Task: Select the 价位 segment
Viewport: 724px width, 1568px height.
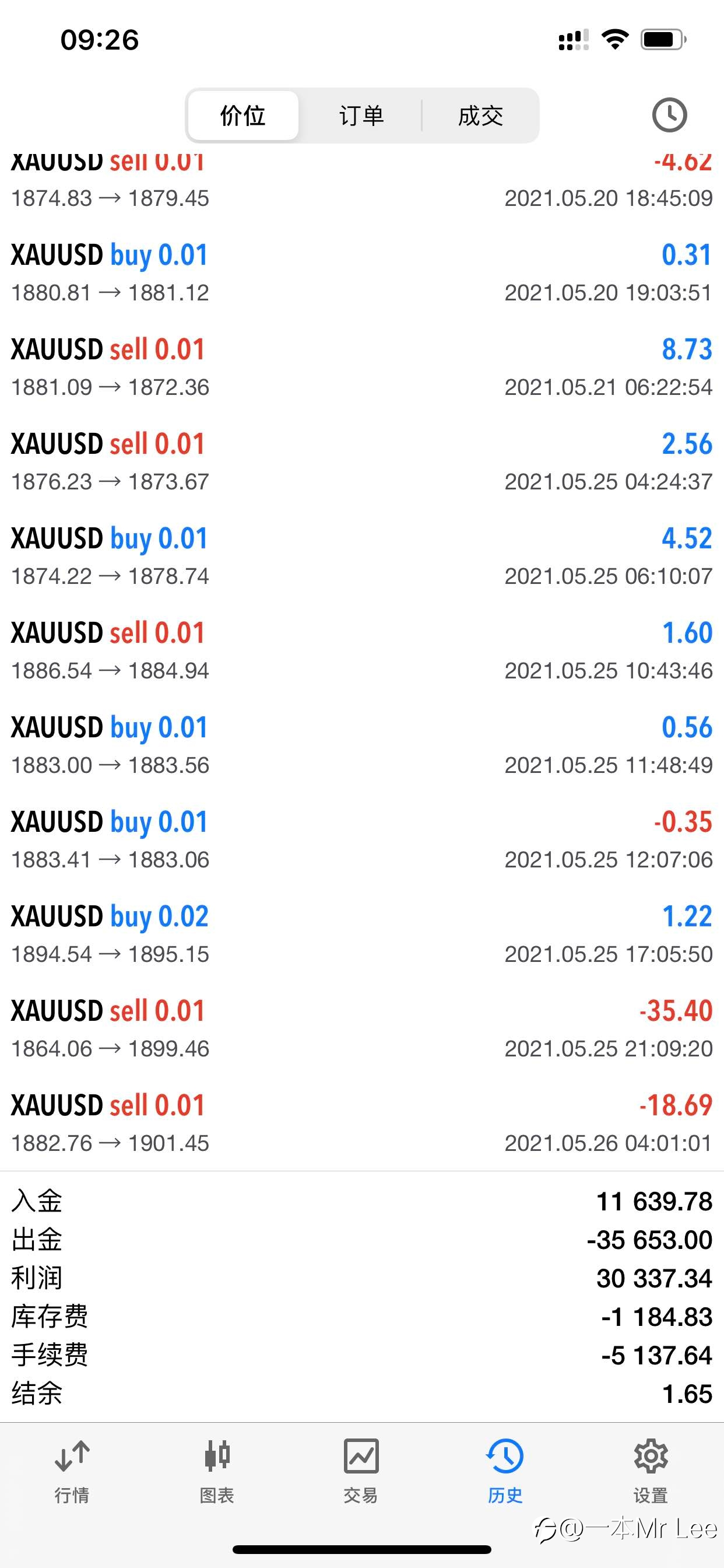Action: pos(242,116)
